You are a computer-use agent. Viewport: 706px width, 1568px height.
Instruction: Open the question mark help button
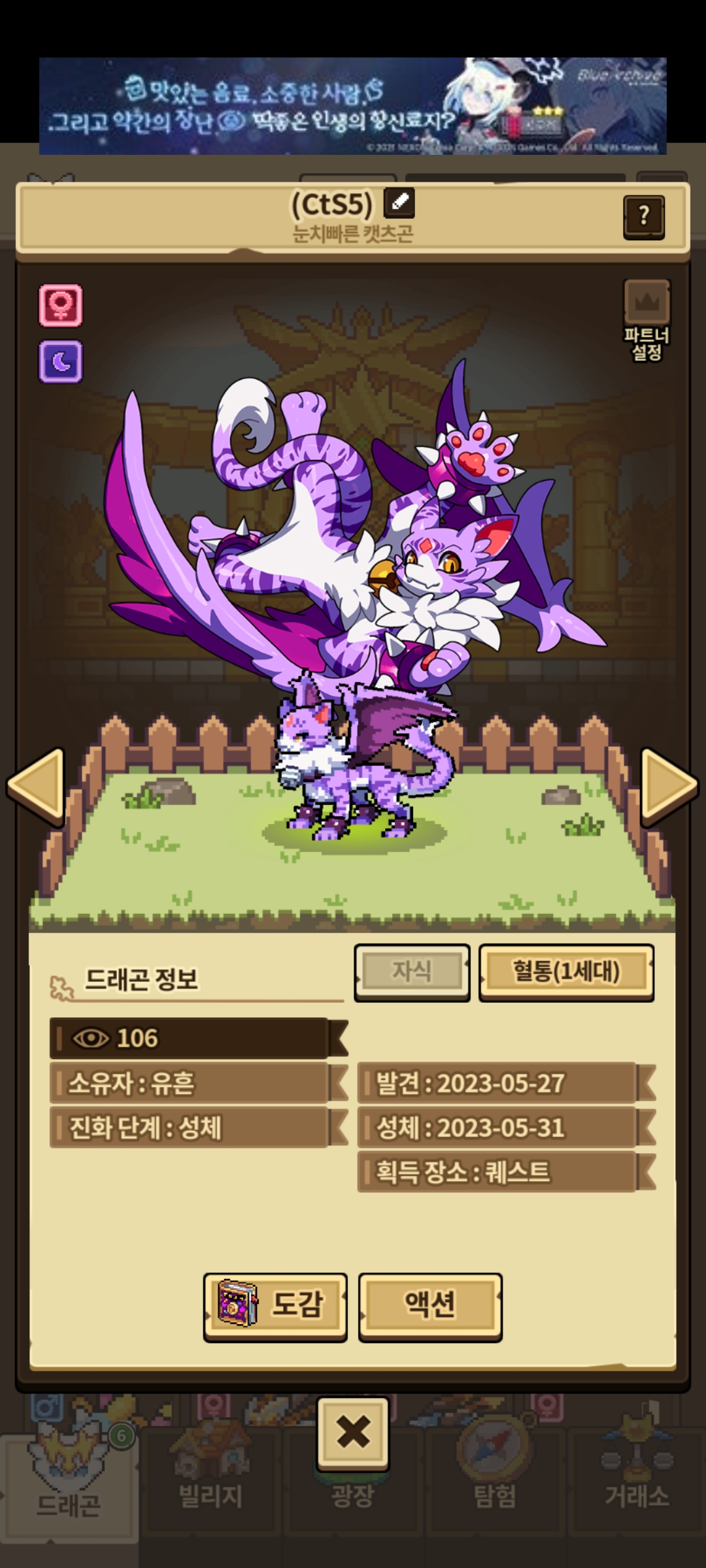(x=644, y=216)
